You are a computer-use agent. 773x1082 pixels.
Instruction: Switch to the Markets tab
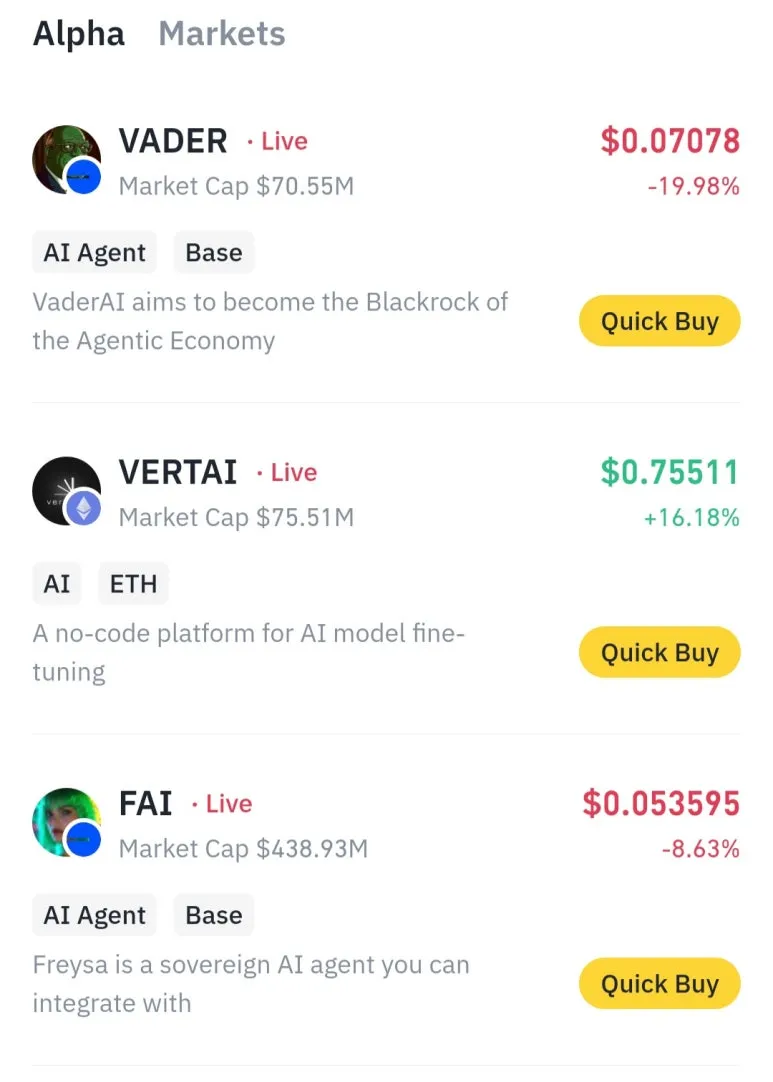coord(221,34)
